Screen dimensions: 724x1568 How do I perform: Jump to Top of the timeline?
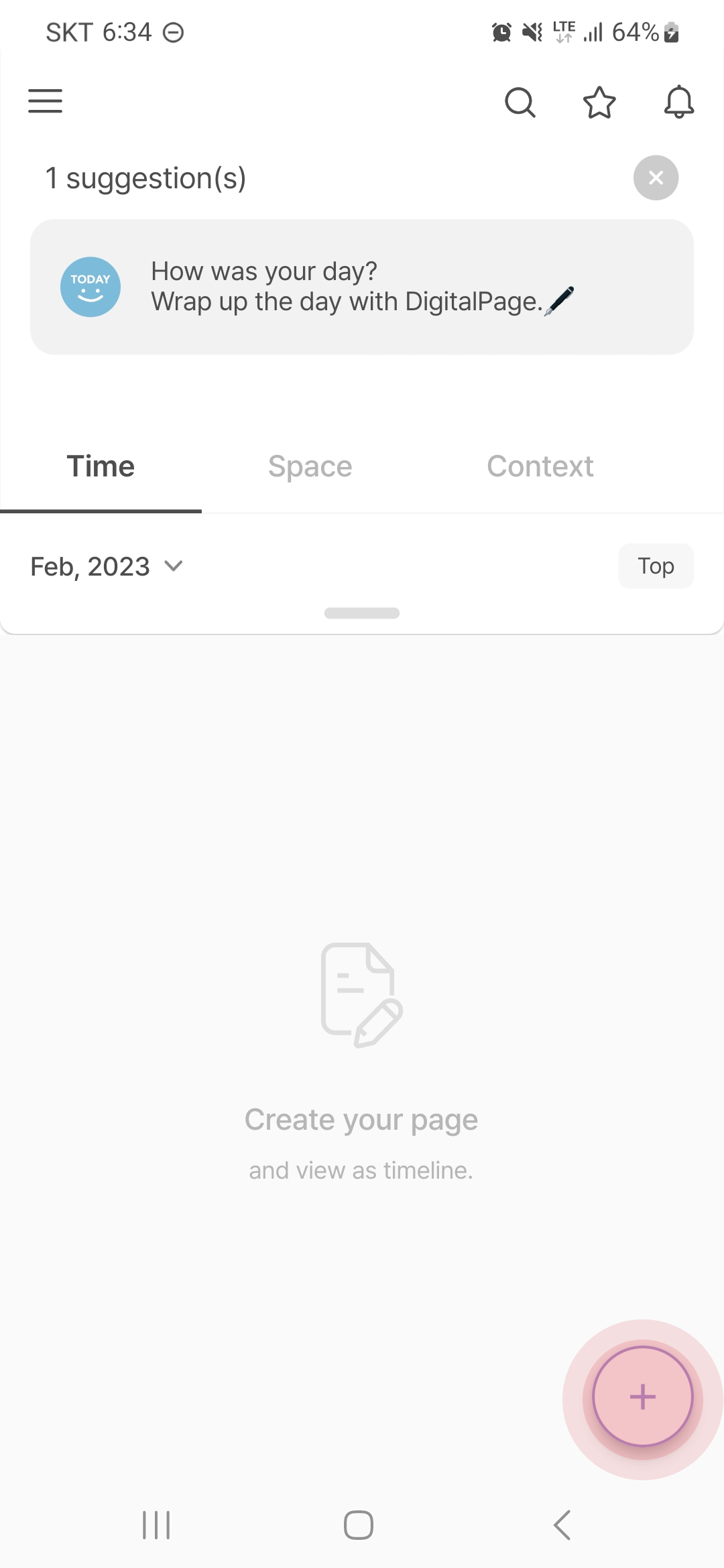(655, 566)
